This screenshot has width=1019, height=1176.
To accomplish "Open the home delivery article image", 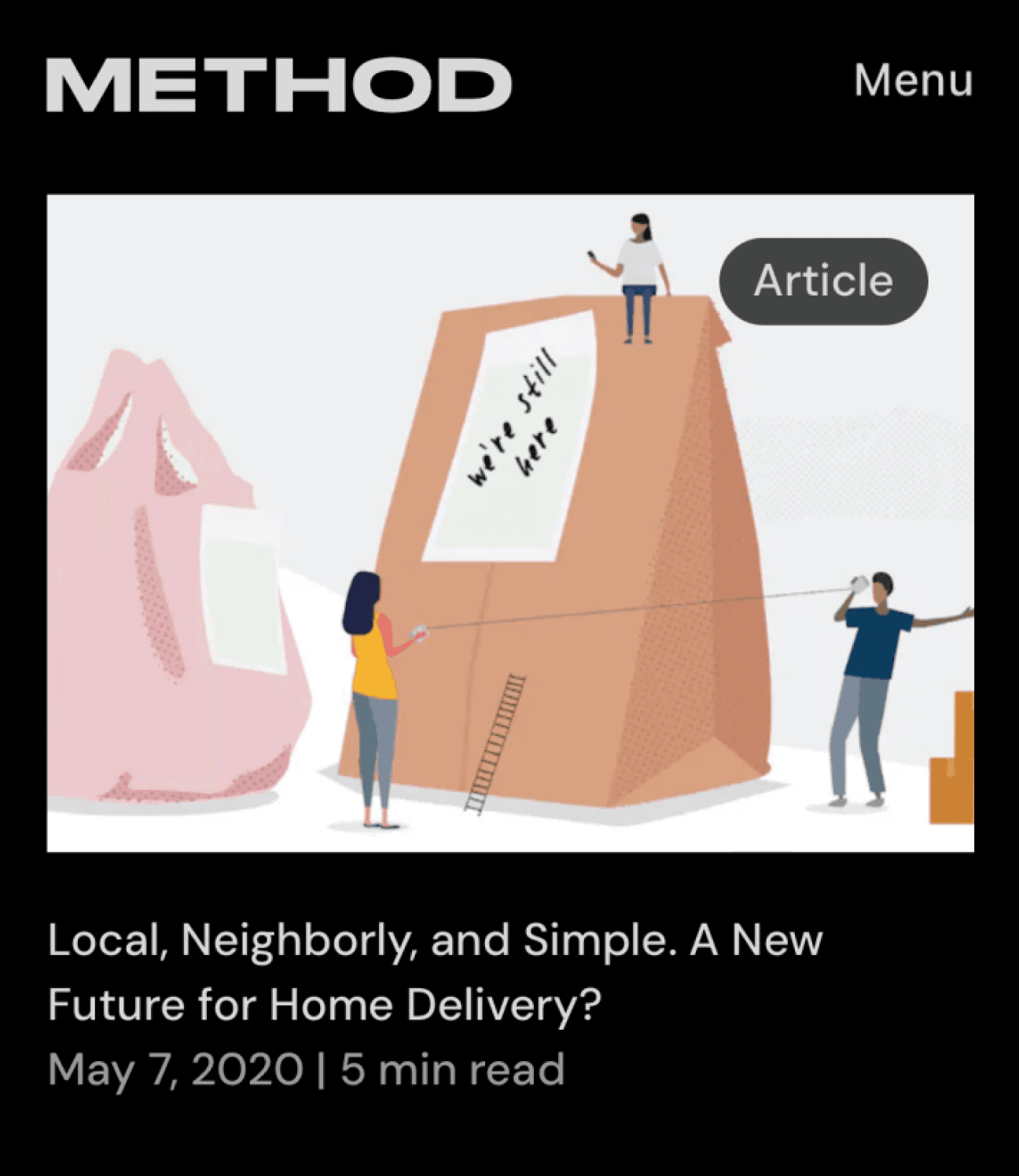I will (x=510, y=523).
